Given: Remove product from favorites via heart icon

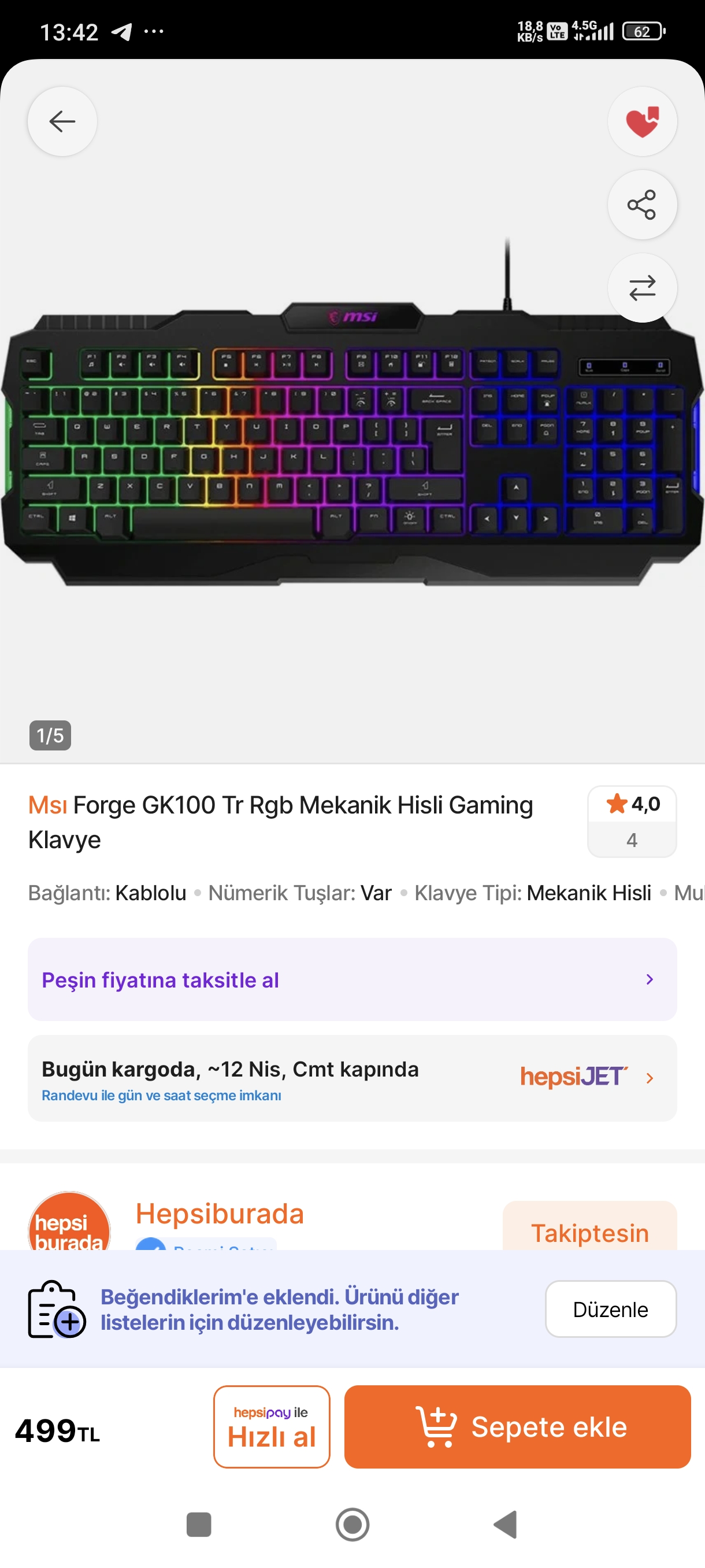Looking at the screenshot, I should tap(642, 121).
